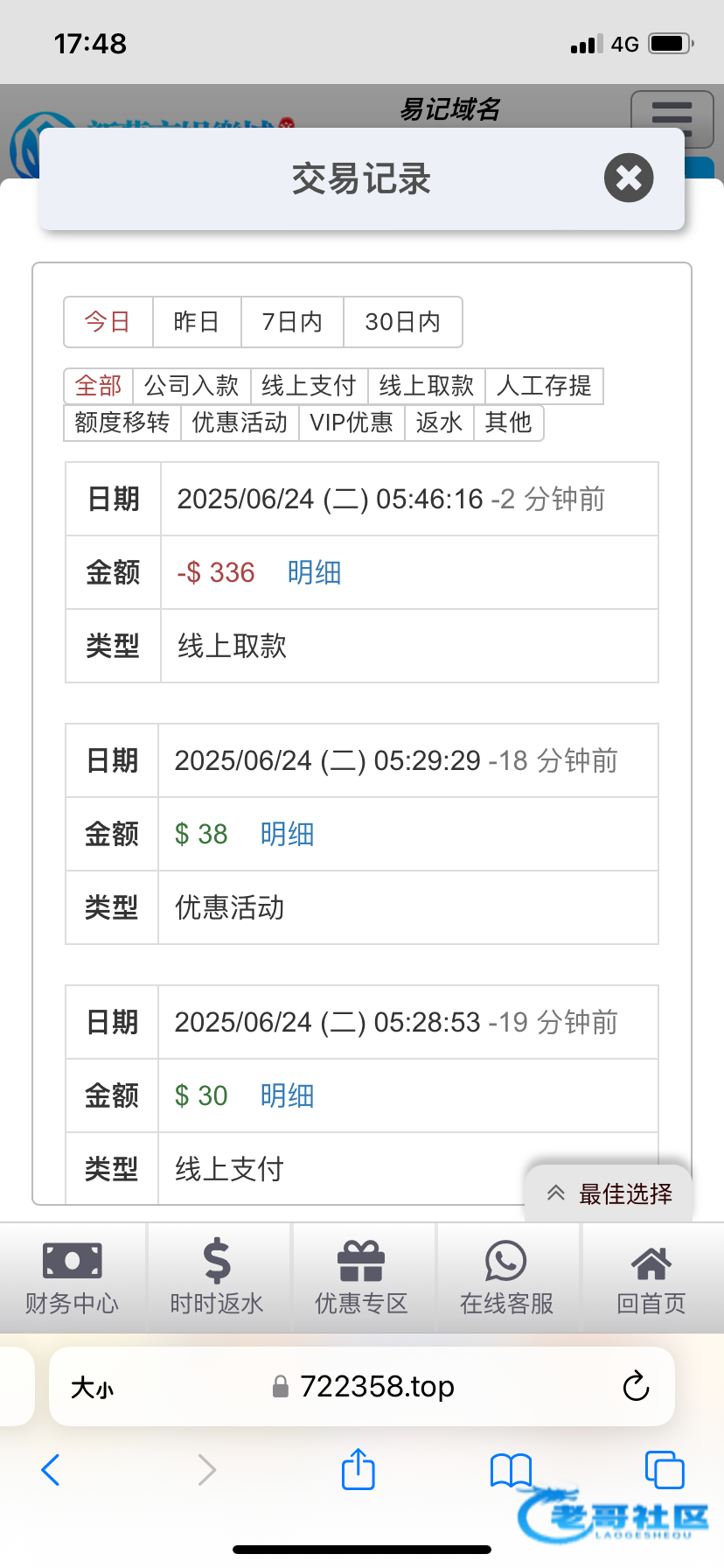Go to 财务中心
Image resolution: width=724 pixels, height=1568 pixels.
[x=72, y=1278]
